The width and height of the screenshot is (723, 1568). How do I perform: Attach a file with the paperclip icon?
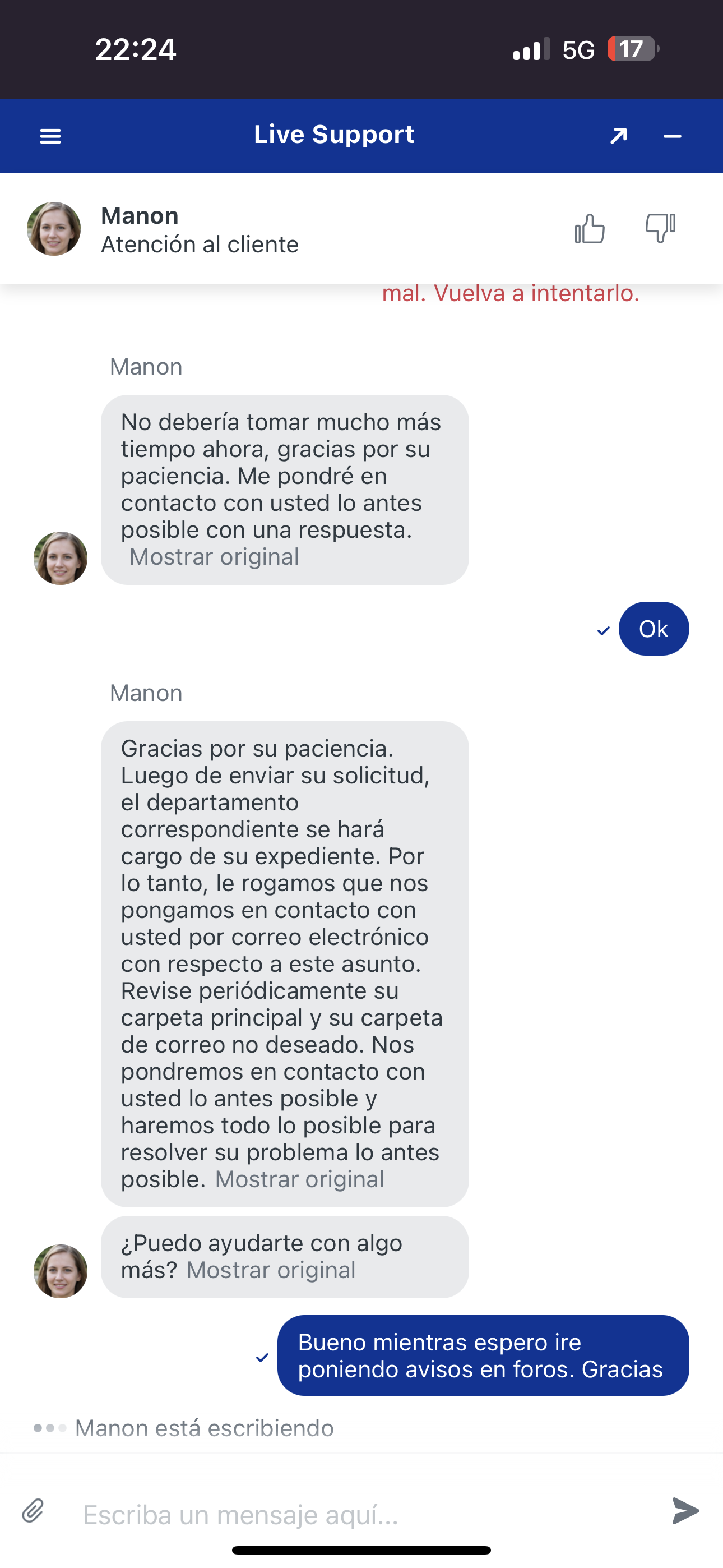[34, 1511]
